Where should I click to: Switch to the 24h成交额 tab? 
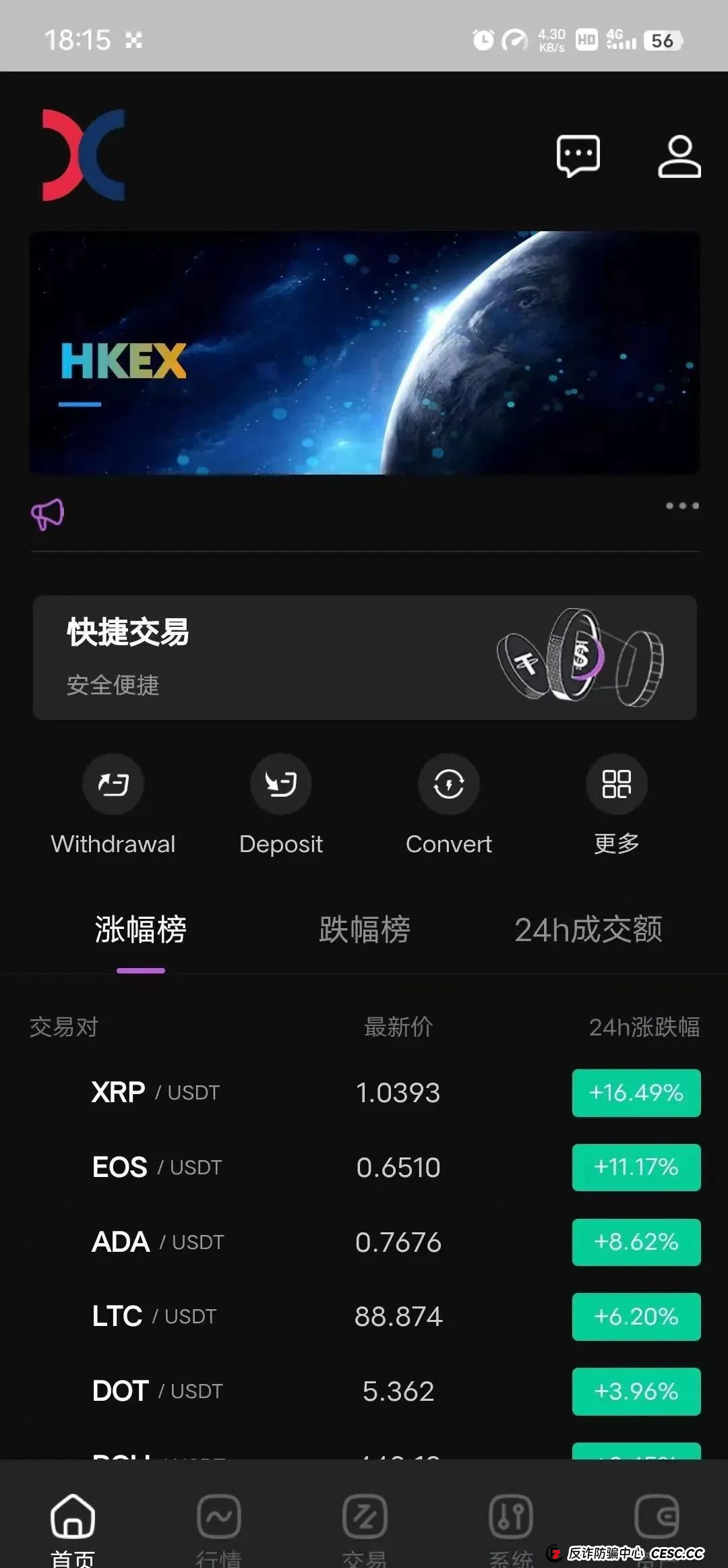(588, 929)
